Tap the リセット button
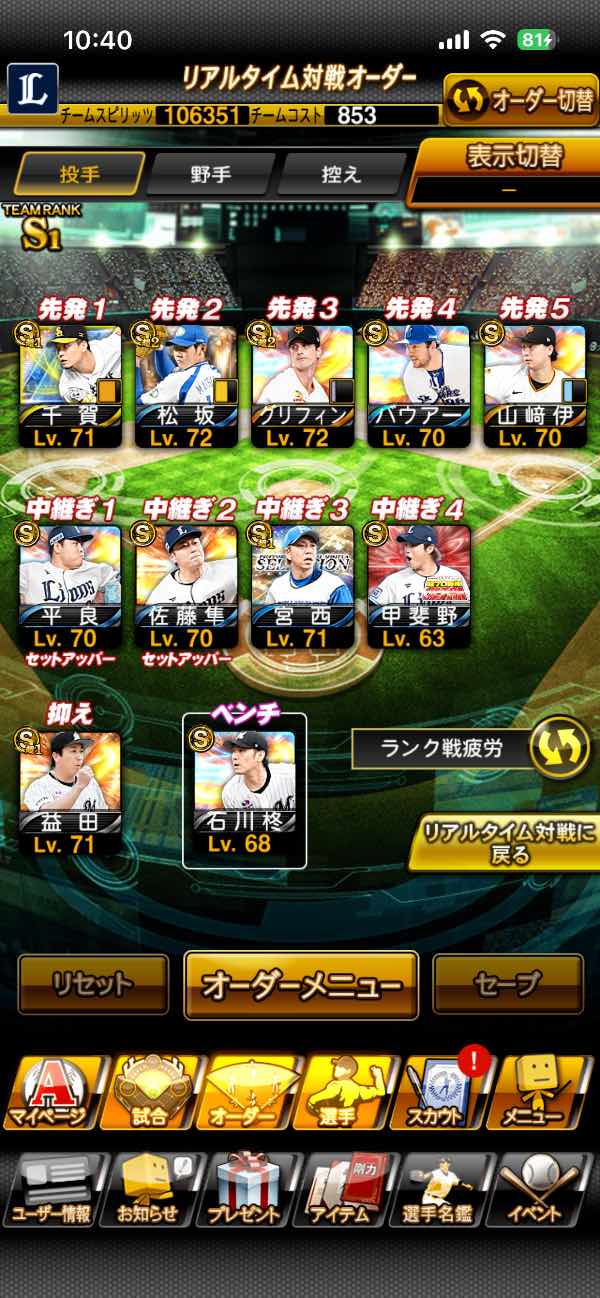 93,985
